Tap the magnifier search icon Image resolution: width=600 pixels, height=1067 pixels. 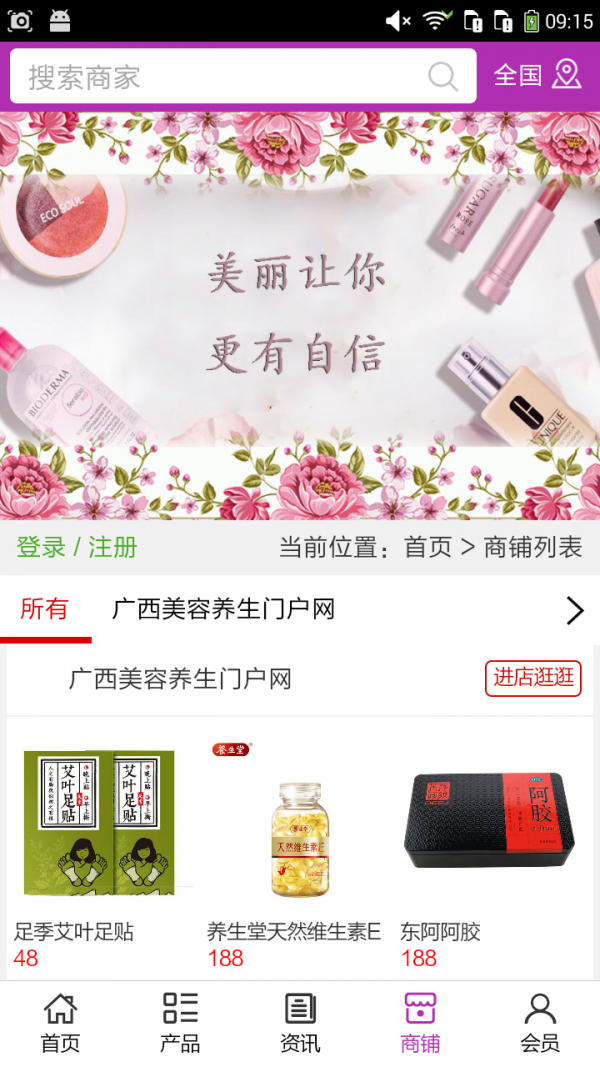(443, 77)
